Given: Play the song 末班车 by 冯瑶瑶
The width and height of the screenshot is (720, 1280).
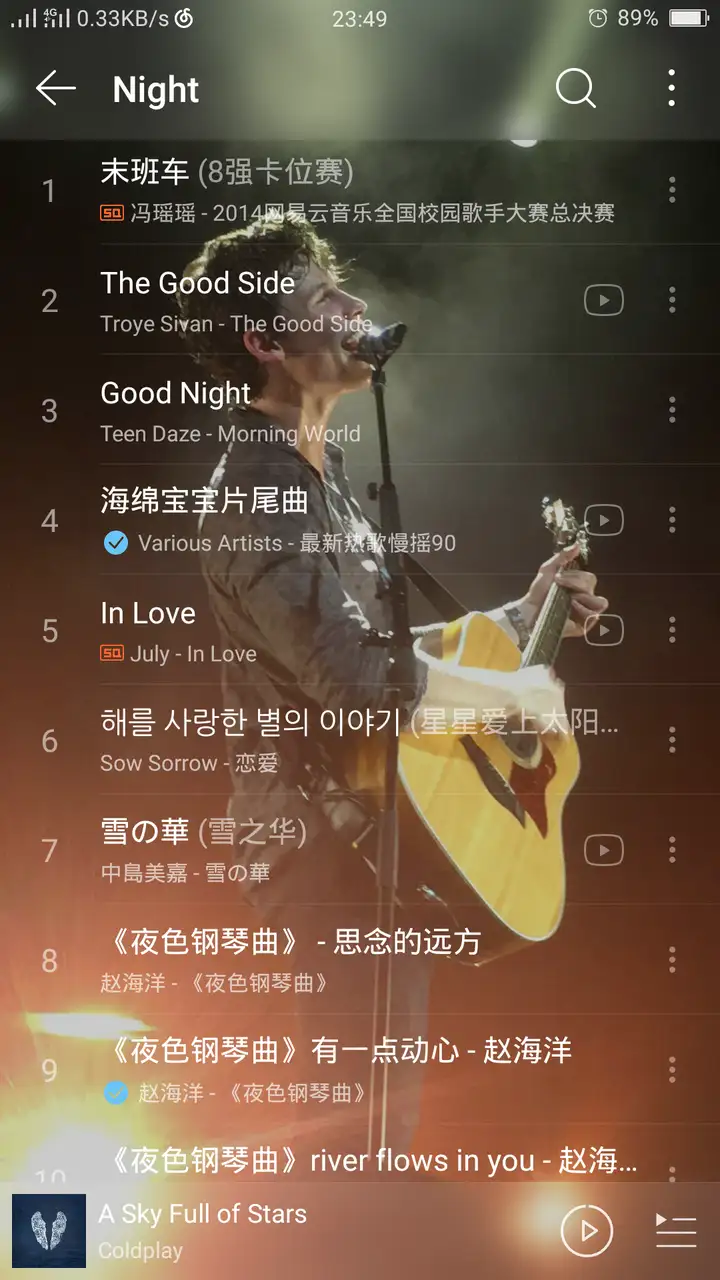Looking at the screenshot, I should tap(360, 190).
